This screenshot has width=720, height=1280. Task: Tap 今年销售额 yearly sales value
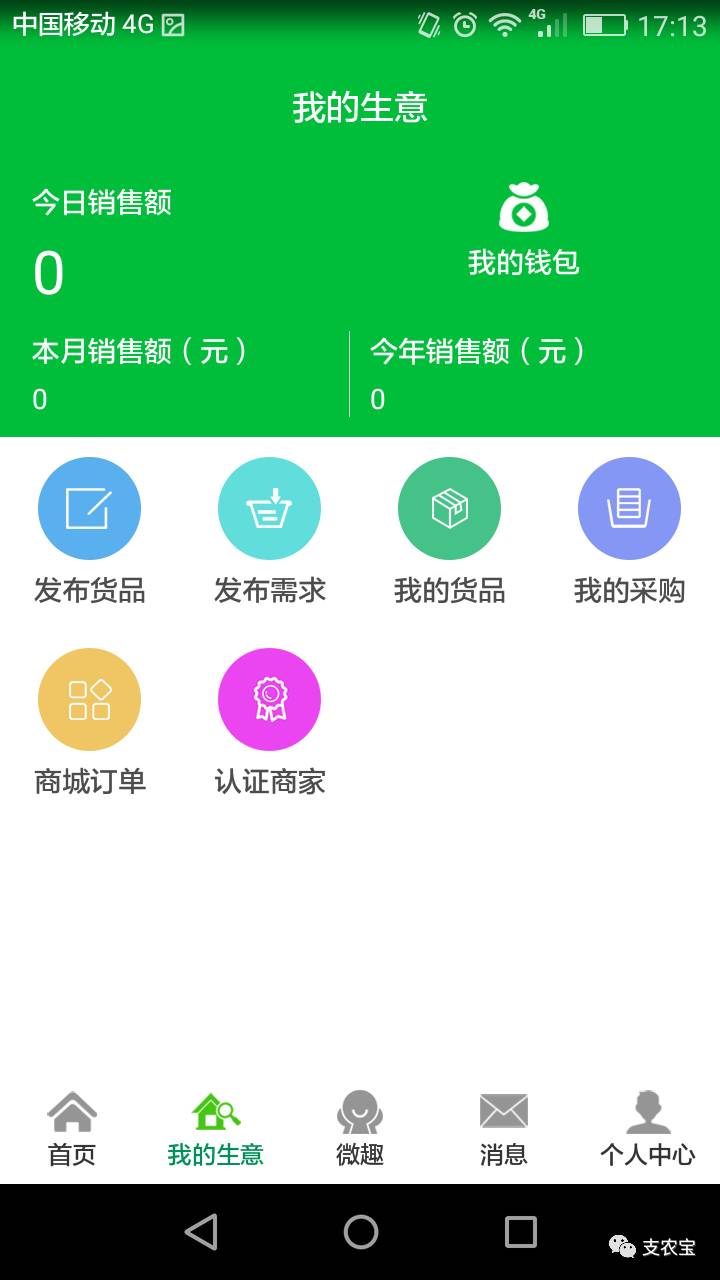pyautogui.click(x=376, y=398)
